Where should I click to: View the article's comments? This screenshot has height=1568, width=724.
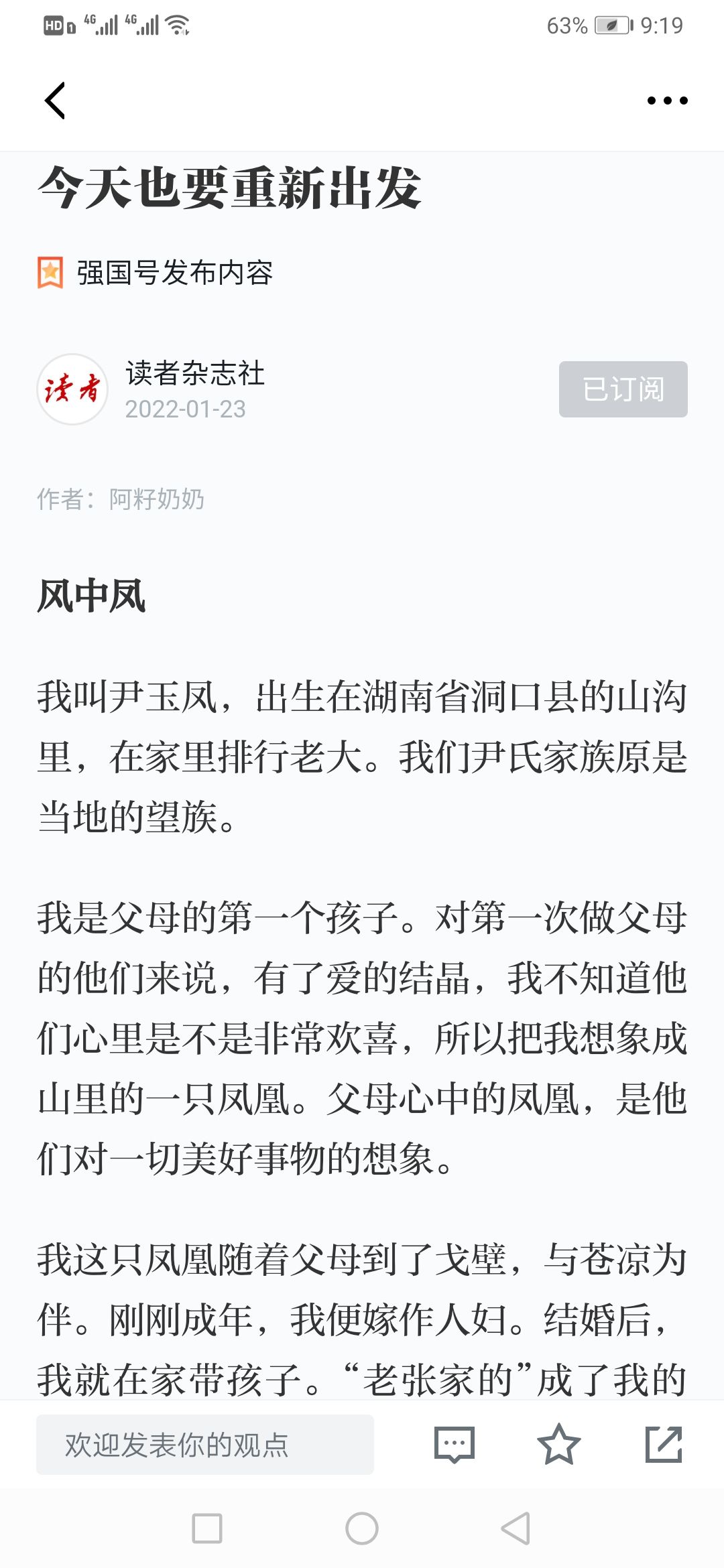pos(455,1445)
